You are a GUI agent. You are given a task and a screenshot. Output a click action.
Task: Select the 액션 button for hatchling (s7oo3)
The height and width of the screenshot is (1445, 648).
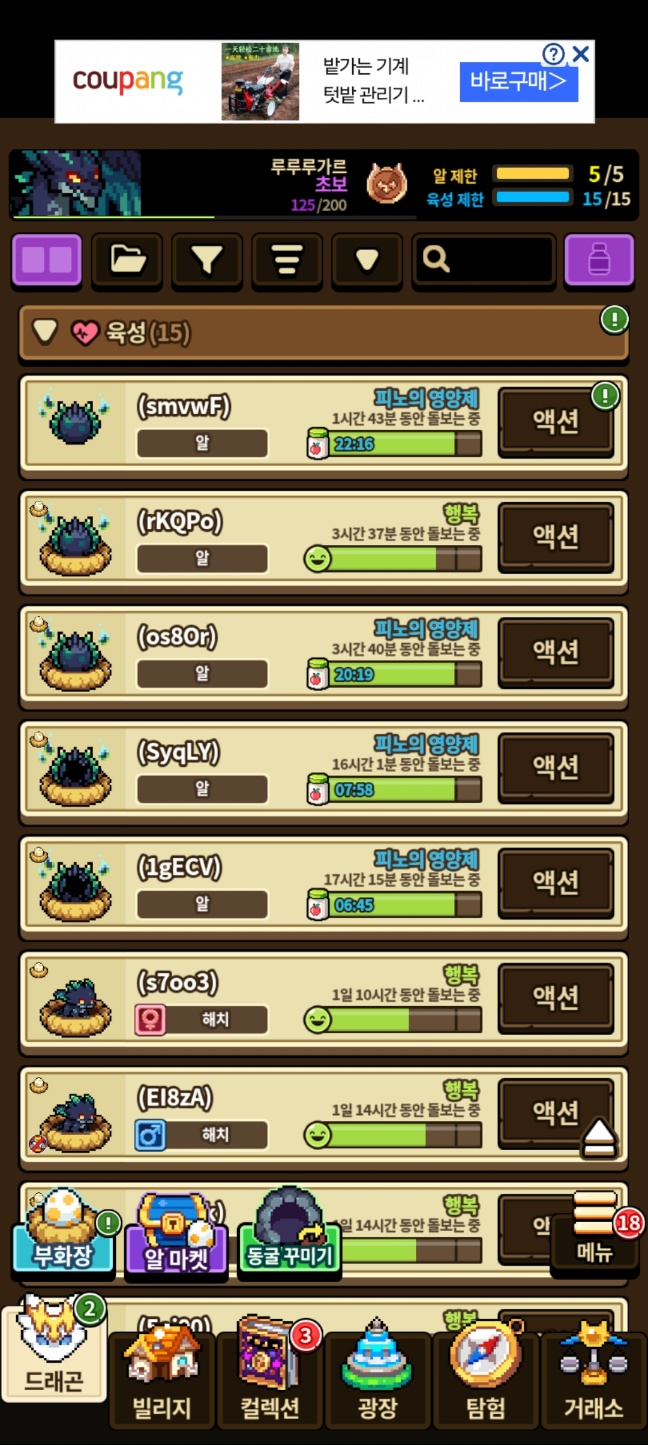pos(555,996)
